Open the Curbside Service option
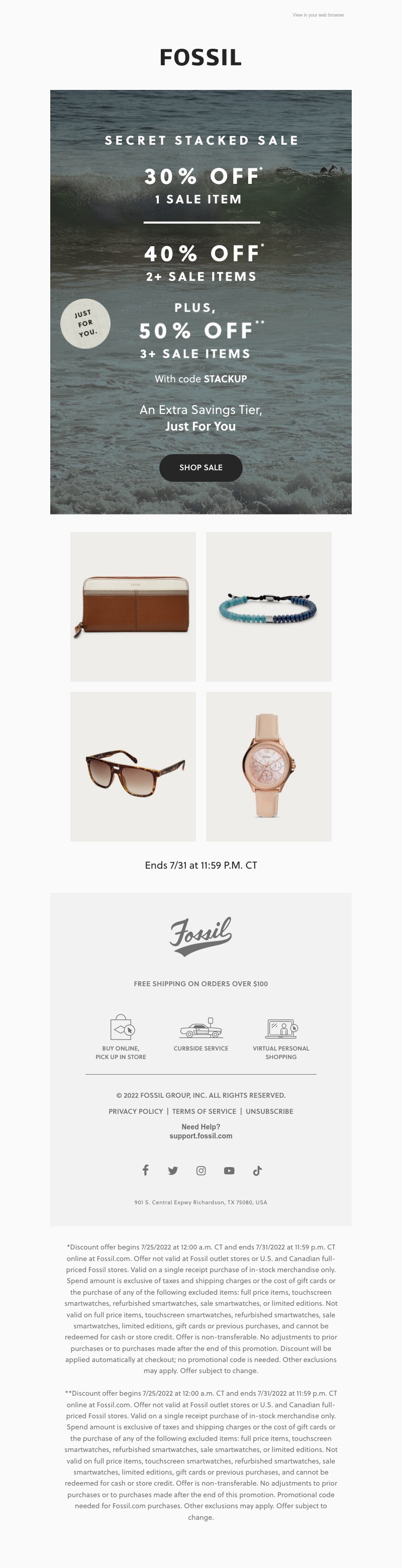The height and width of the screenshot is (1568, 402). (x=200, y=1034)
